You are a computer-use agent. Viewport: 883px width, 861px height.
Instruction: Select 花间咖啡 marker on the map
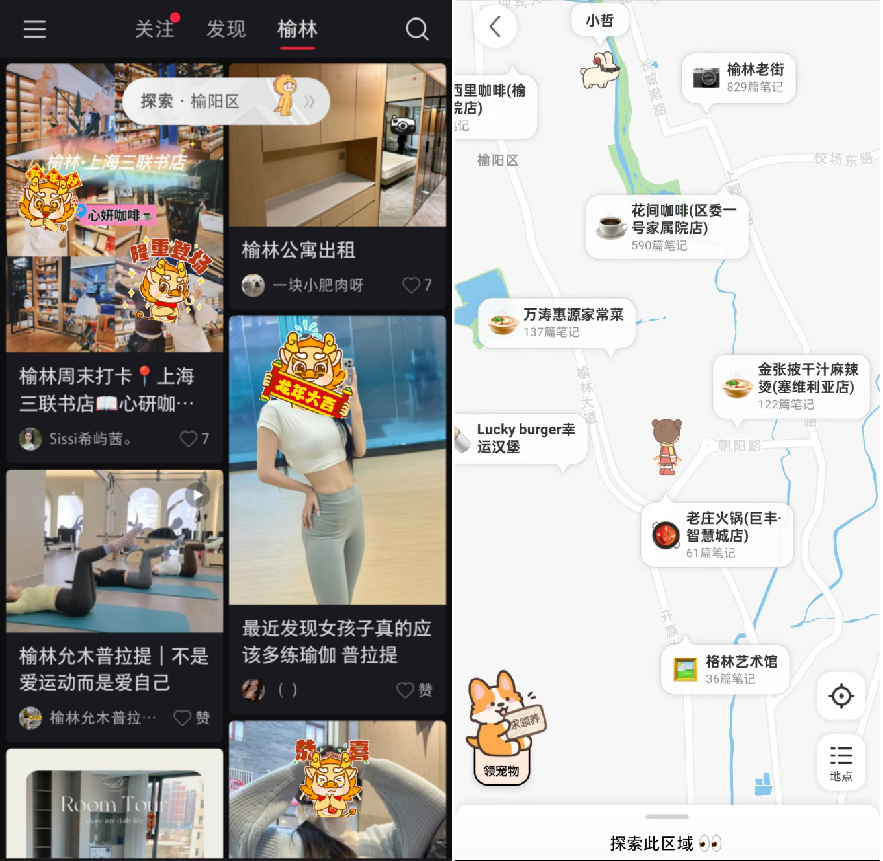tap(668, 226)
